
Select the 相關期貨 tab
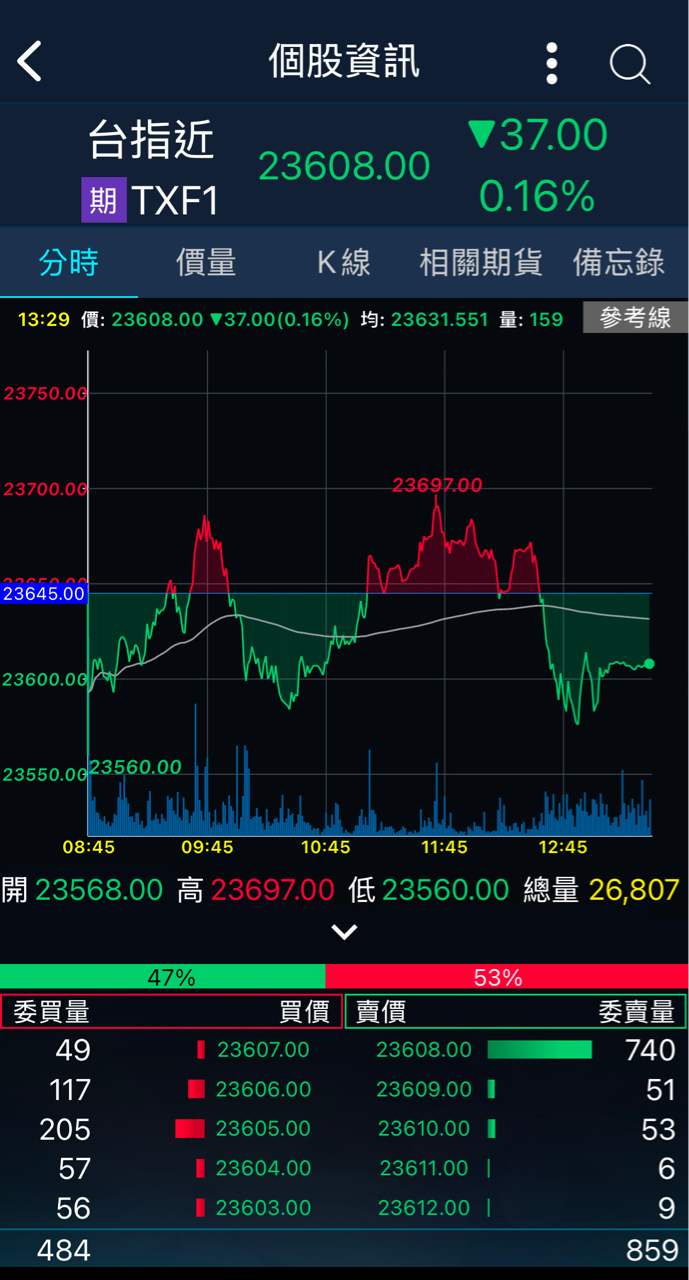(481, 262)
